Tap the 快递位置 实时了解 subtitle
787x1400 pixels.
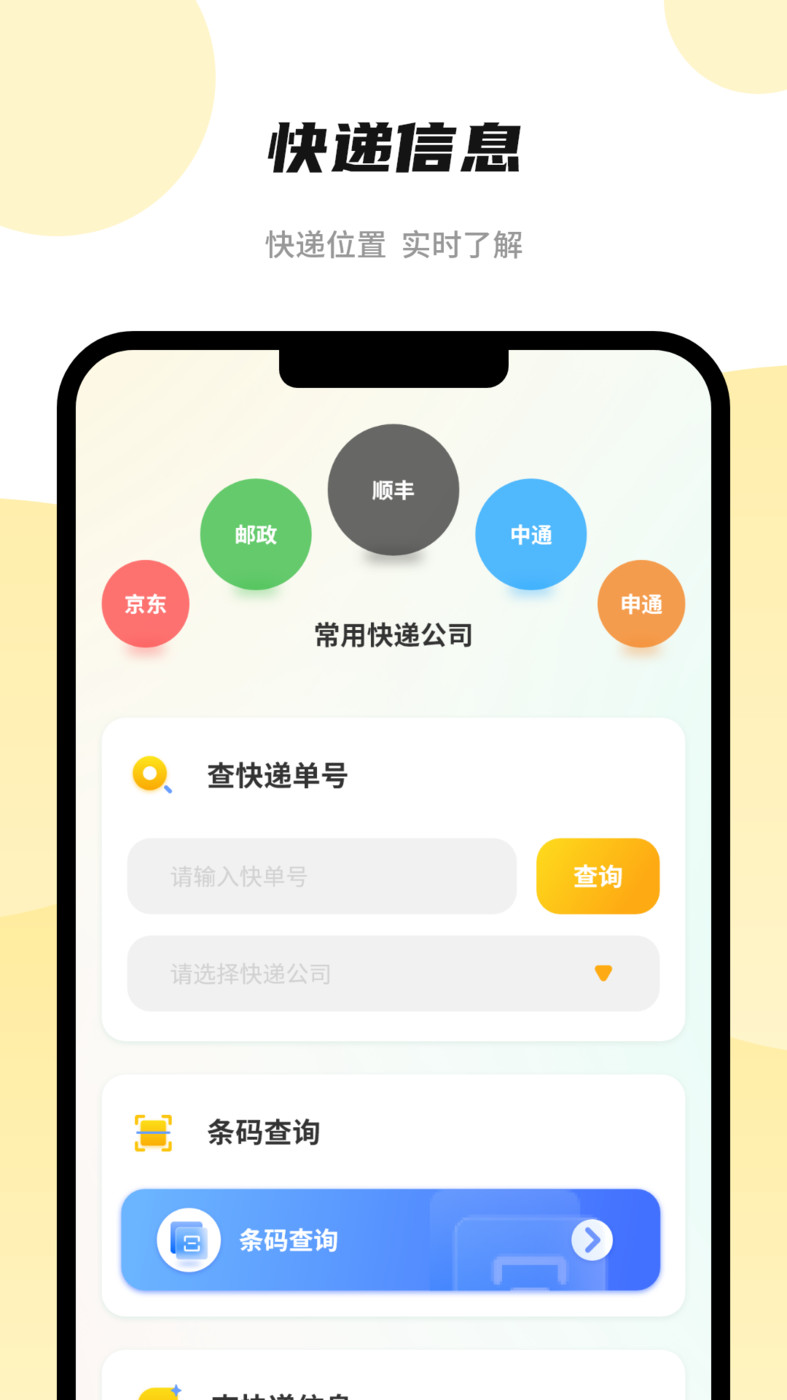393,245
